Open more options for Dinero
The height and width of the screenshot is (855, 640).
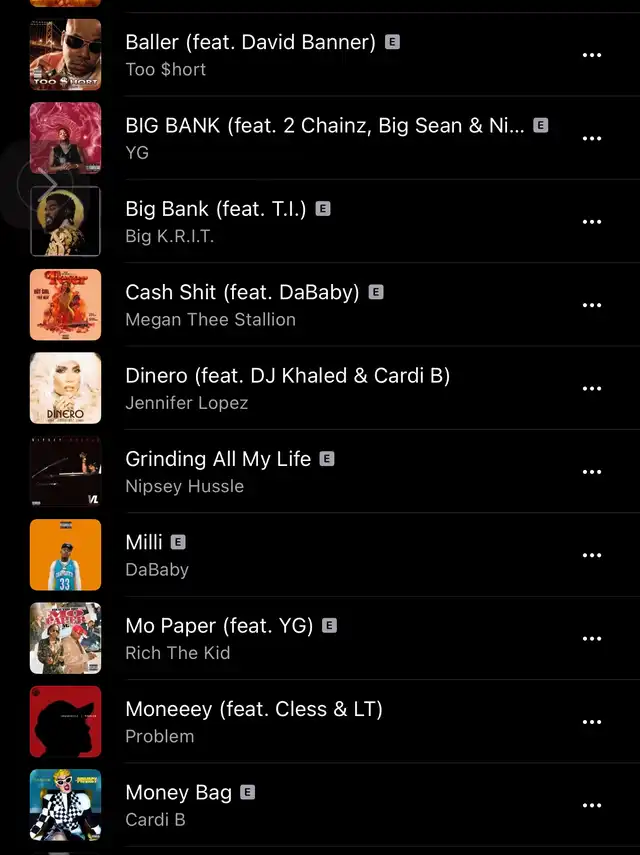(x=592, y=389)
